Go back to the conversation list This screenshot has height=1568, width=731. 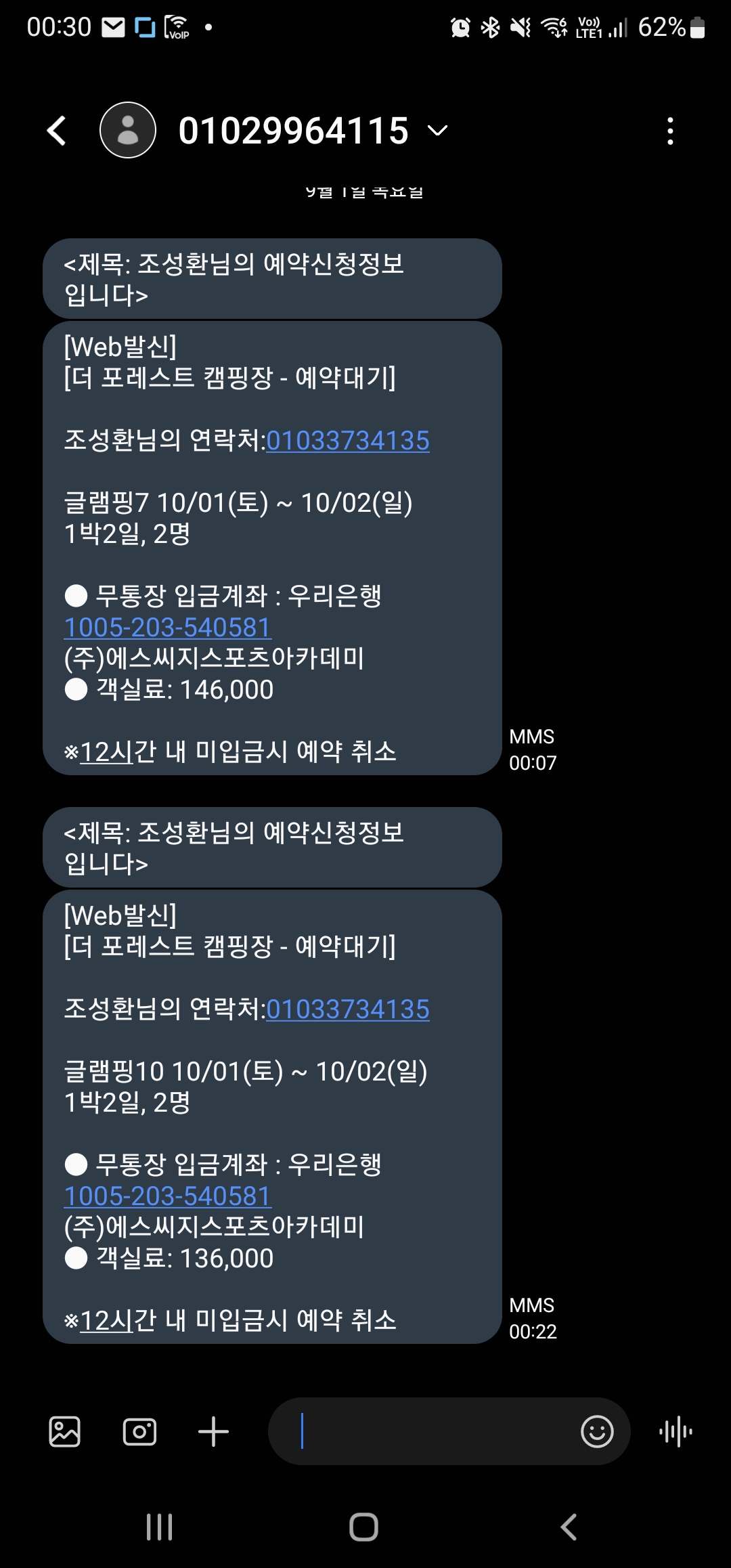(57, 131)
